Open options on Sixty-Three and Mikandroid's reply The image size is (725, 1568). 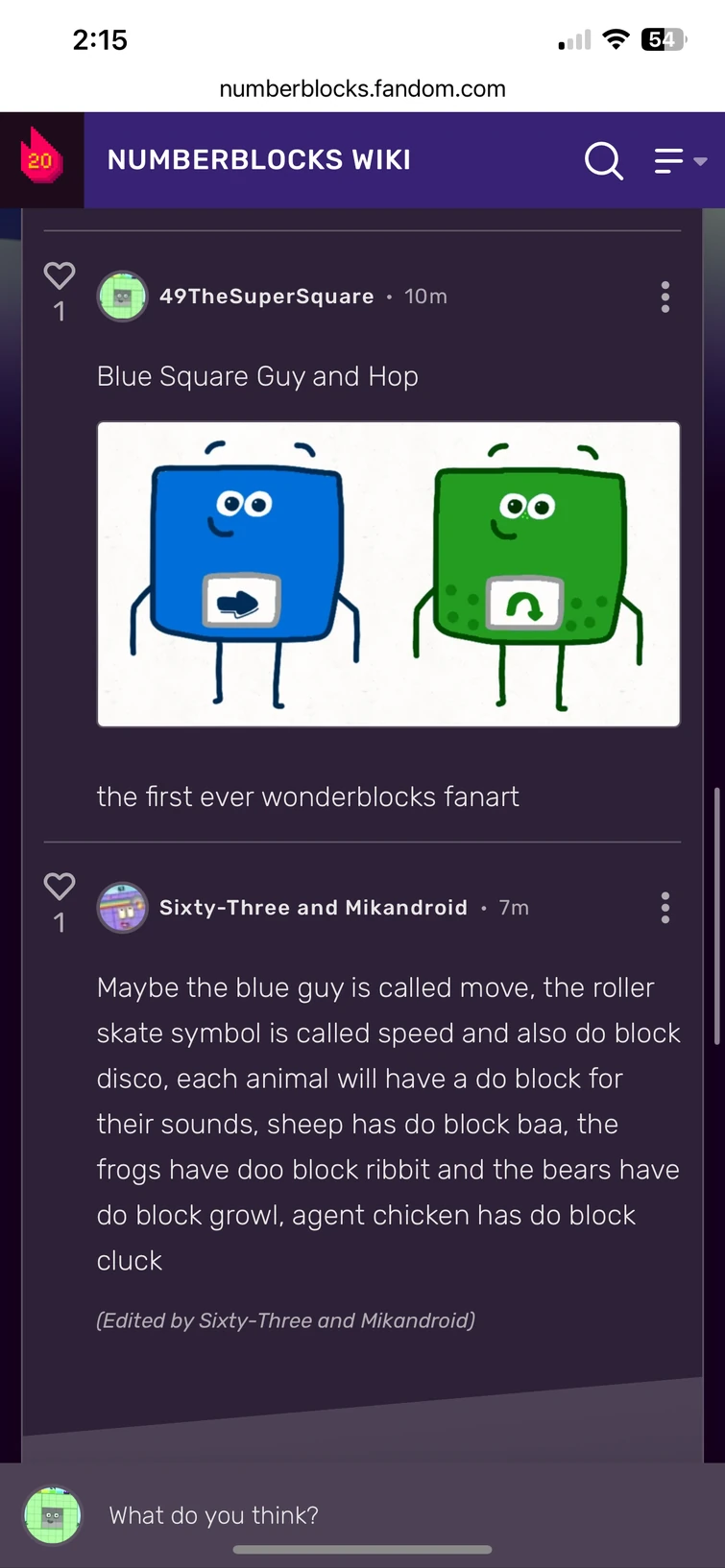point(665,908)
